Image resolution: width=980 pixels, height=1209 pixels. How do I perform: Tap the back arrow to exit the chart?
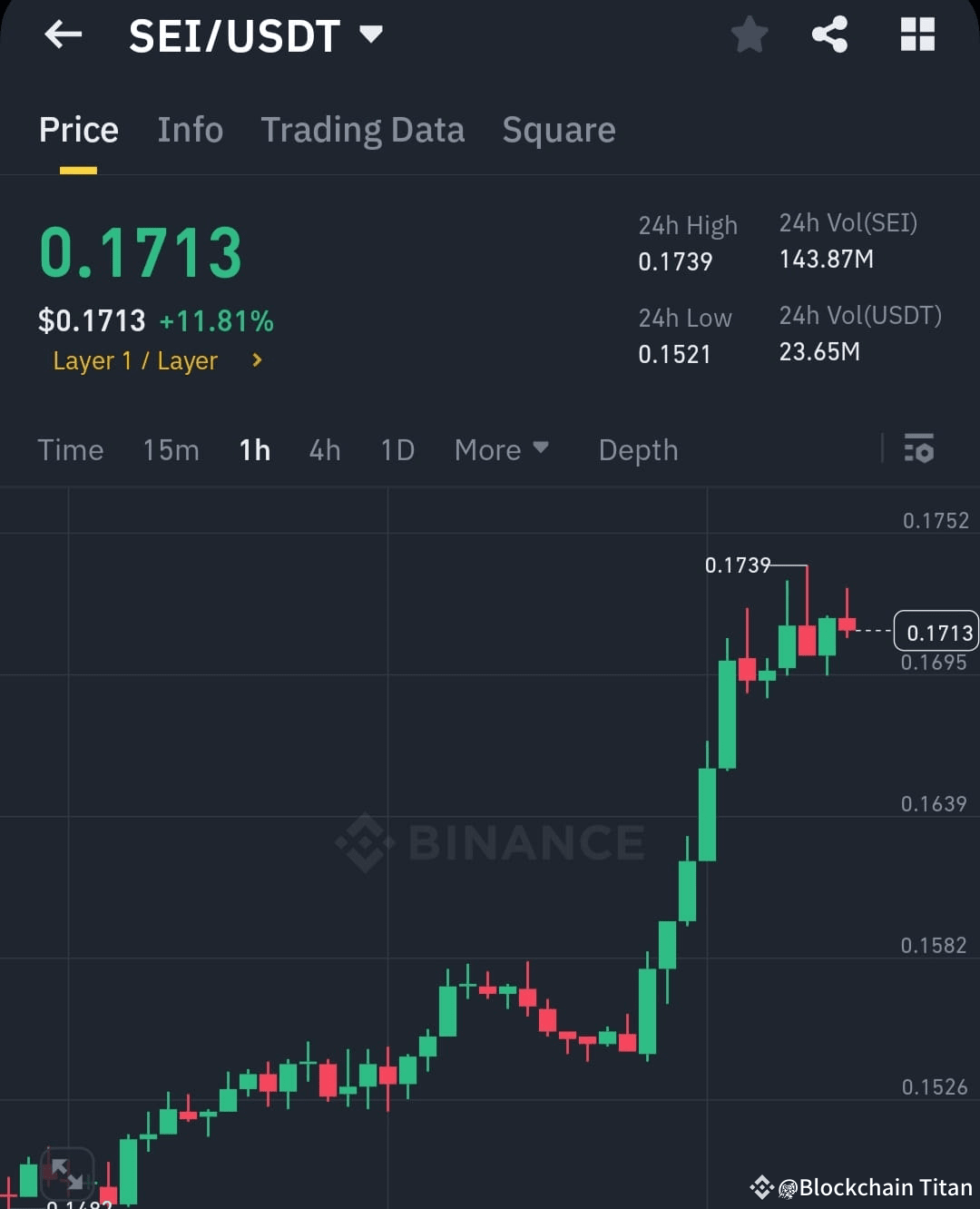pos(62,34)
